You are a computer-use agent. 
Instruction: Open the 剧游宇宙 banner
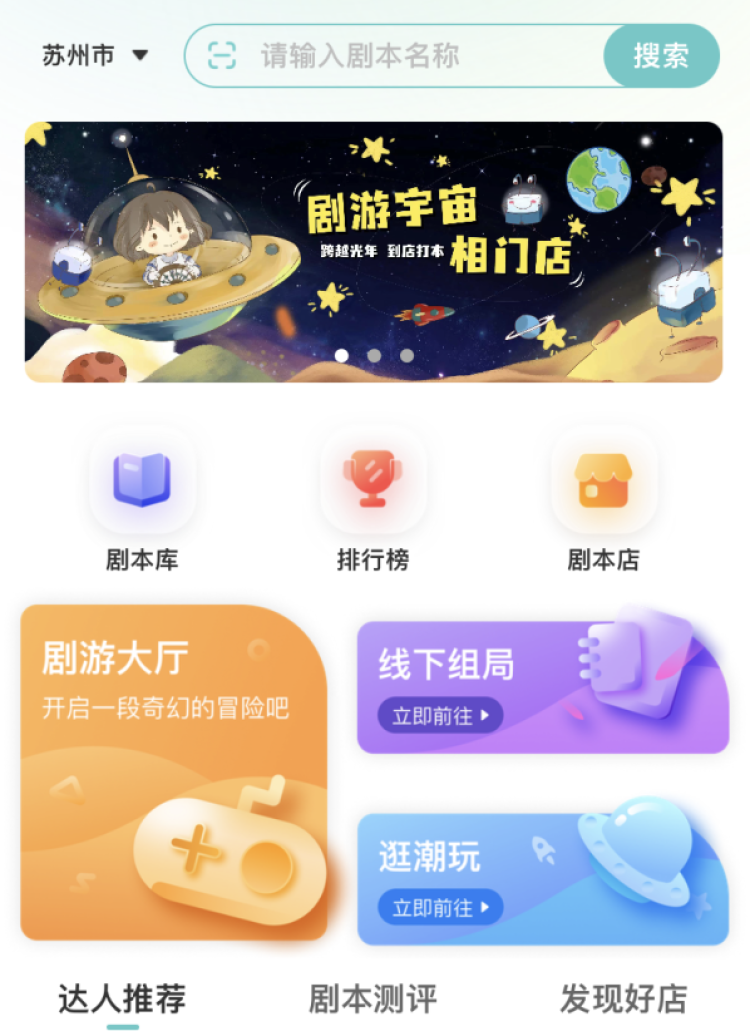pyautogui.click(x=373, y=252)
